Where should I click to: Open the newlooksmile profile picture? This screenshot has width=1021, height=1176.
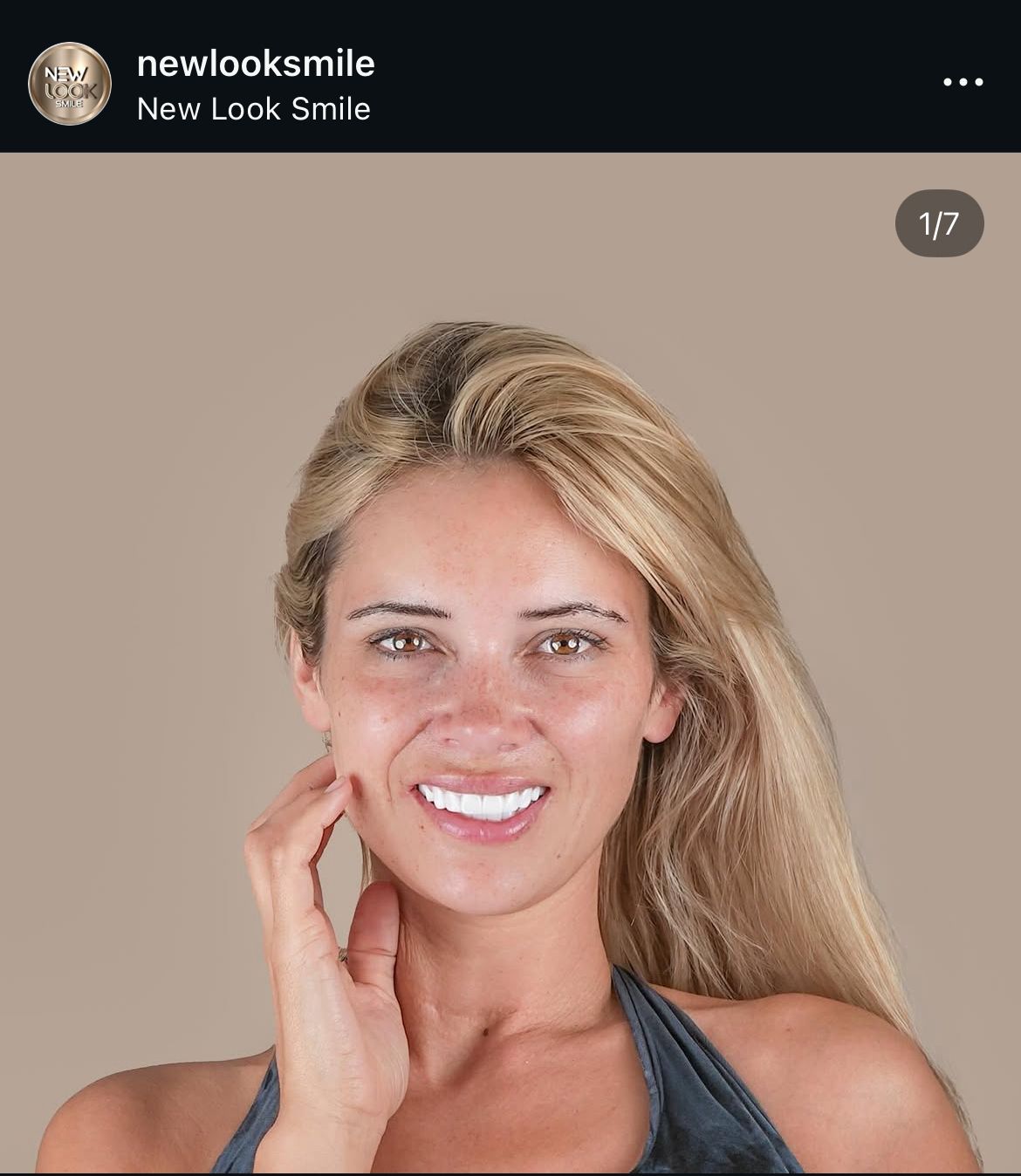pos(70,84)
